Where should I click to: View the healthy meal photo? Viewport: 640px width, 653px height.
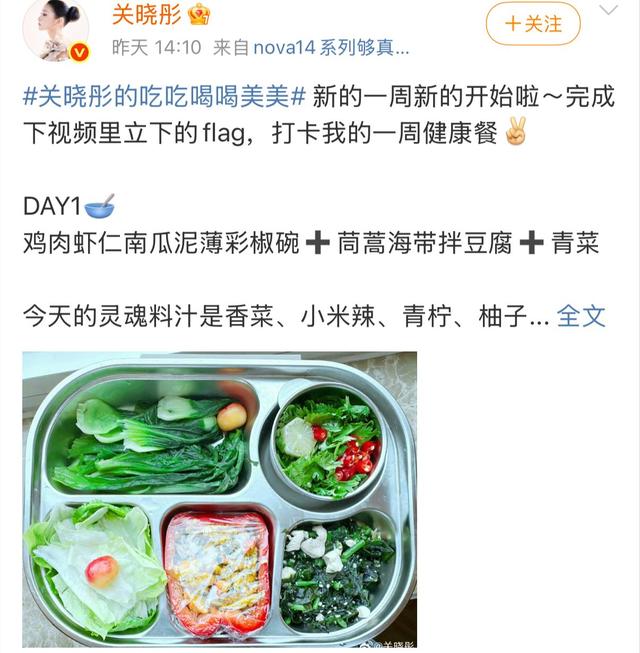point(220,500)
